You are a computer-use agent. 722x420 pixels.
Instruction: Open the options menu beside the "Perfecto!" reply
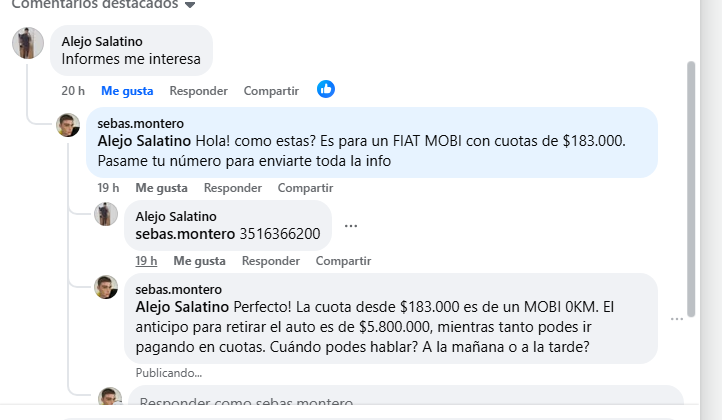pyautogui.click(x=677, y=319)
